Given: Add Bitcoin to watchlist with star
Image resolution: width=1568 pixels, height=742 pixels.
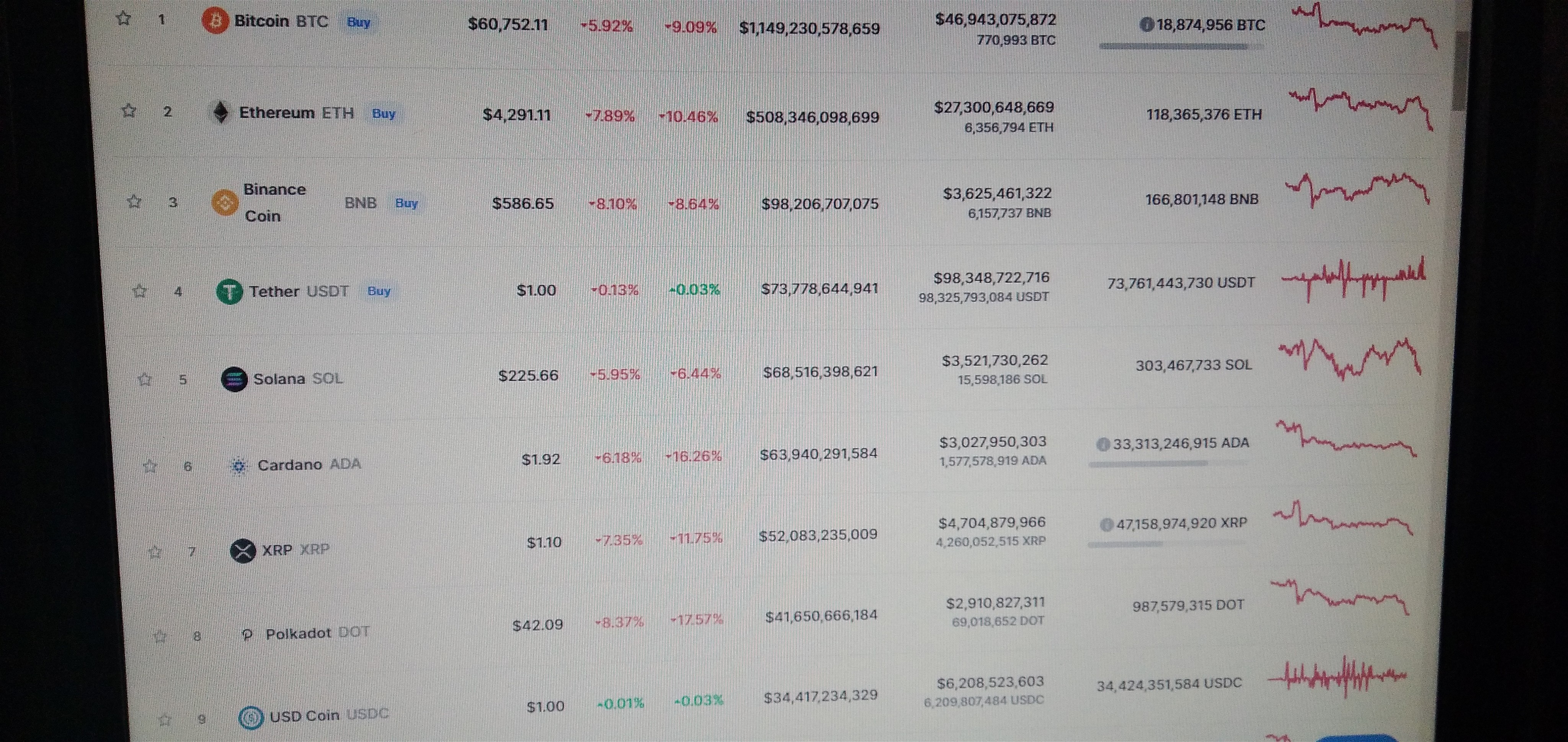Looking at the screenshot, I should coord(124,18).
